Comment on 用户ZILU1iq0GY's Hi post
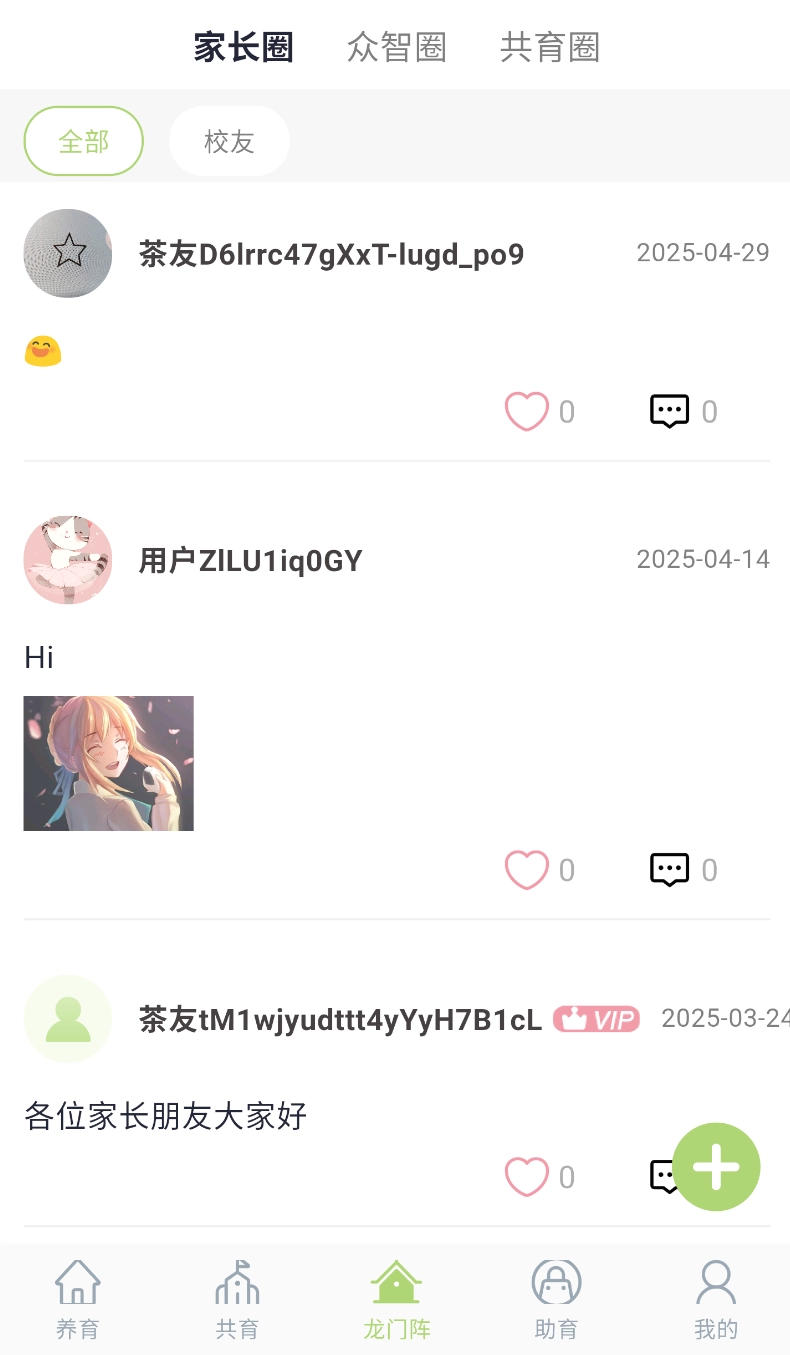Viewport: 790px width, 1355px height. click(669, 870)
